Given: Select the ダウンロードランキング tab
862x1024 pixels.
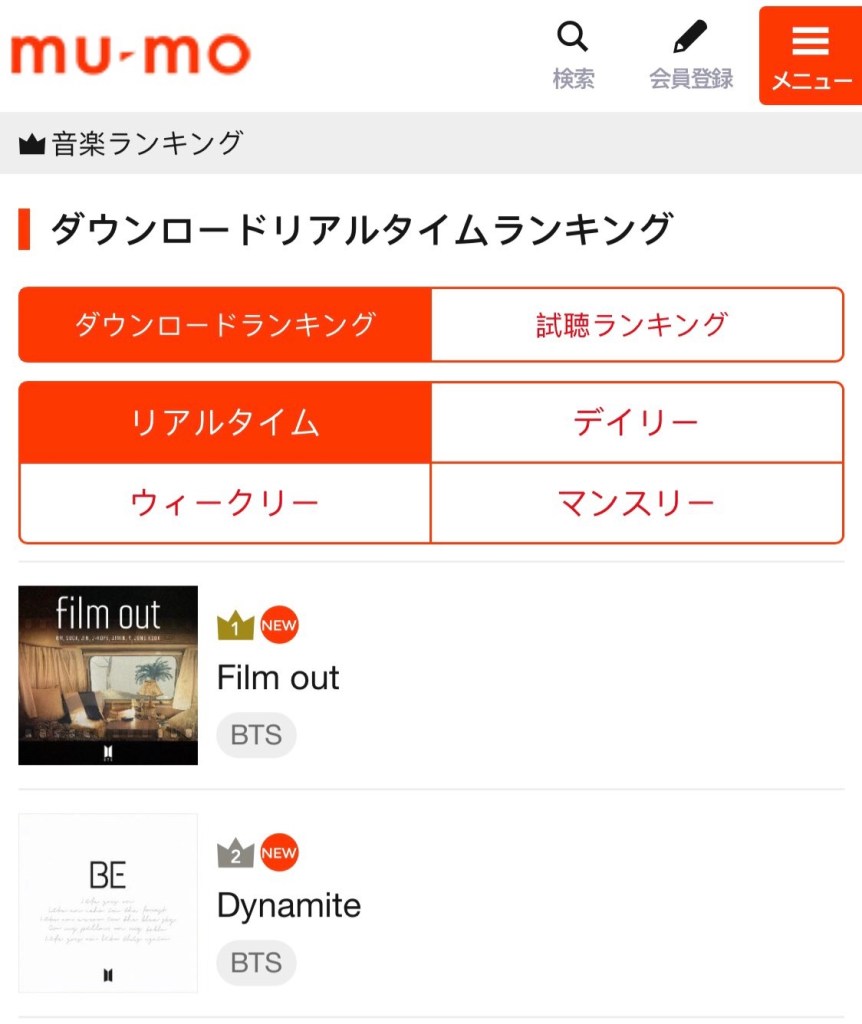Looking at the screenshot, I should pos(225,325).
